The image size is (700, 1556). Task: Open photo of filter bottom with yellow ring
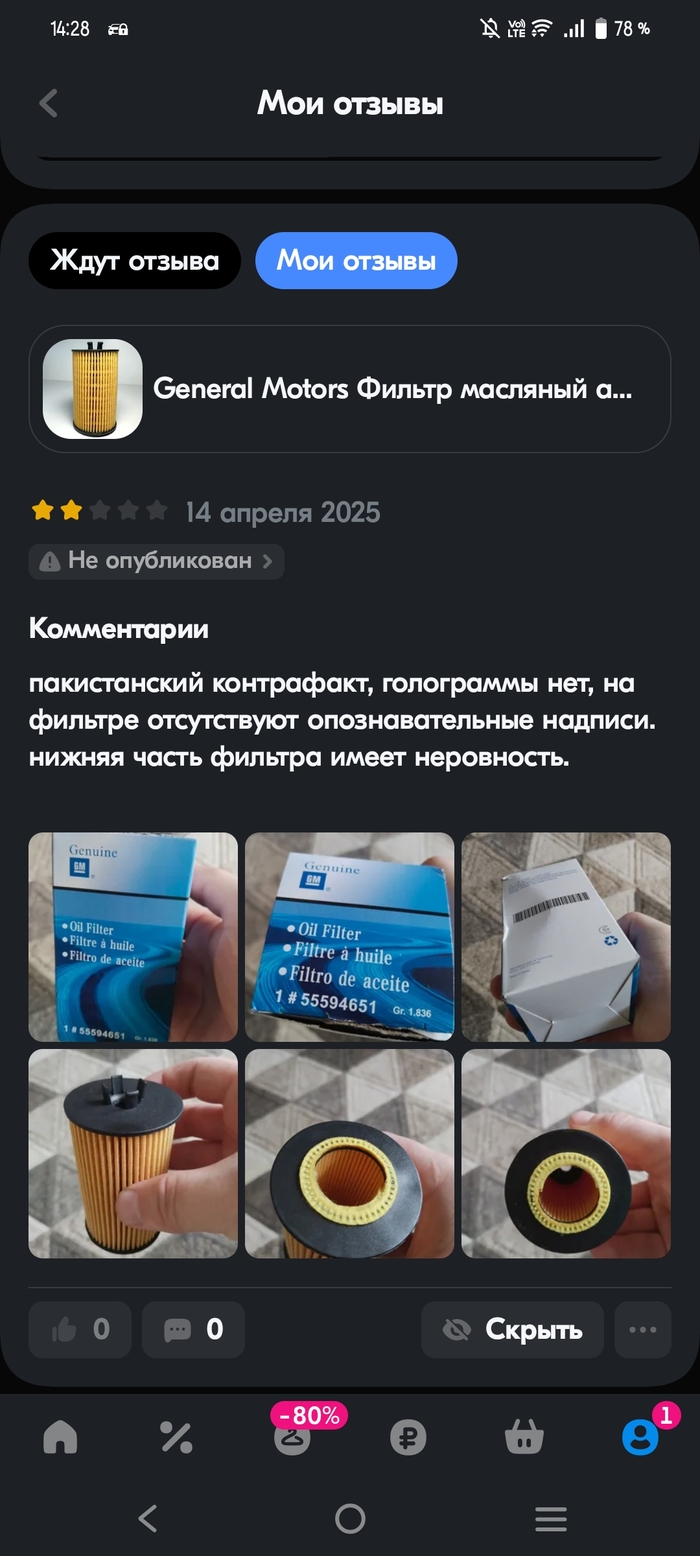coord(349,1153)
